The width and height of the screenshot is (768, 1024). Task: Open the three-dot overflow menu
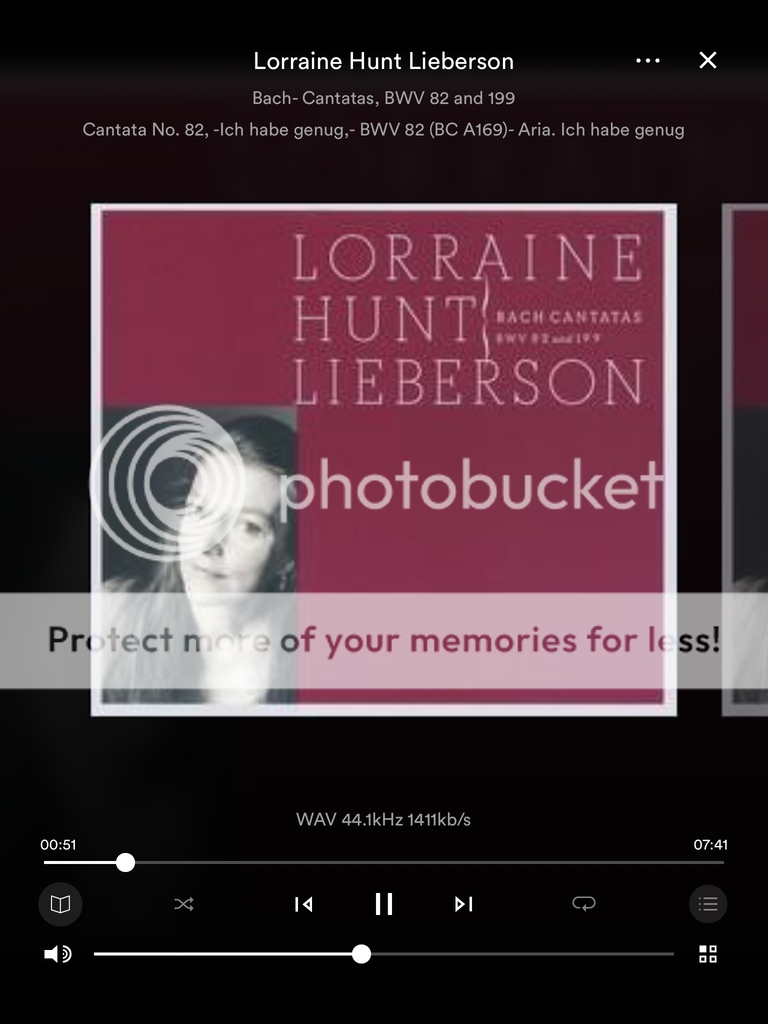click(x=648, y=61)
